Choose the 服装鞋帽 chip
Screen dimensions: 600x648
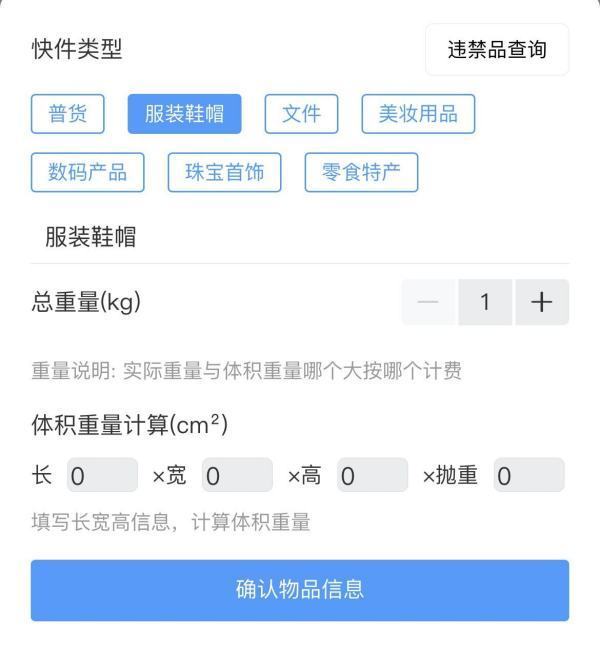point(185,114)
